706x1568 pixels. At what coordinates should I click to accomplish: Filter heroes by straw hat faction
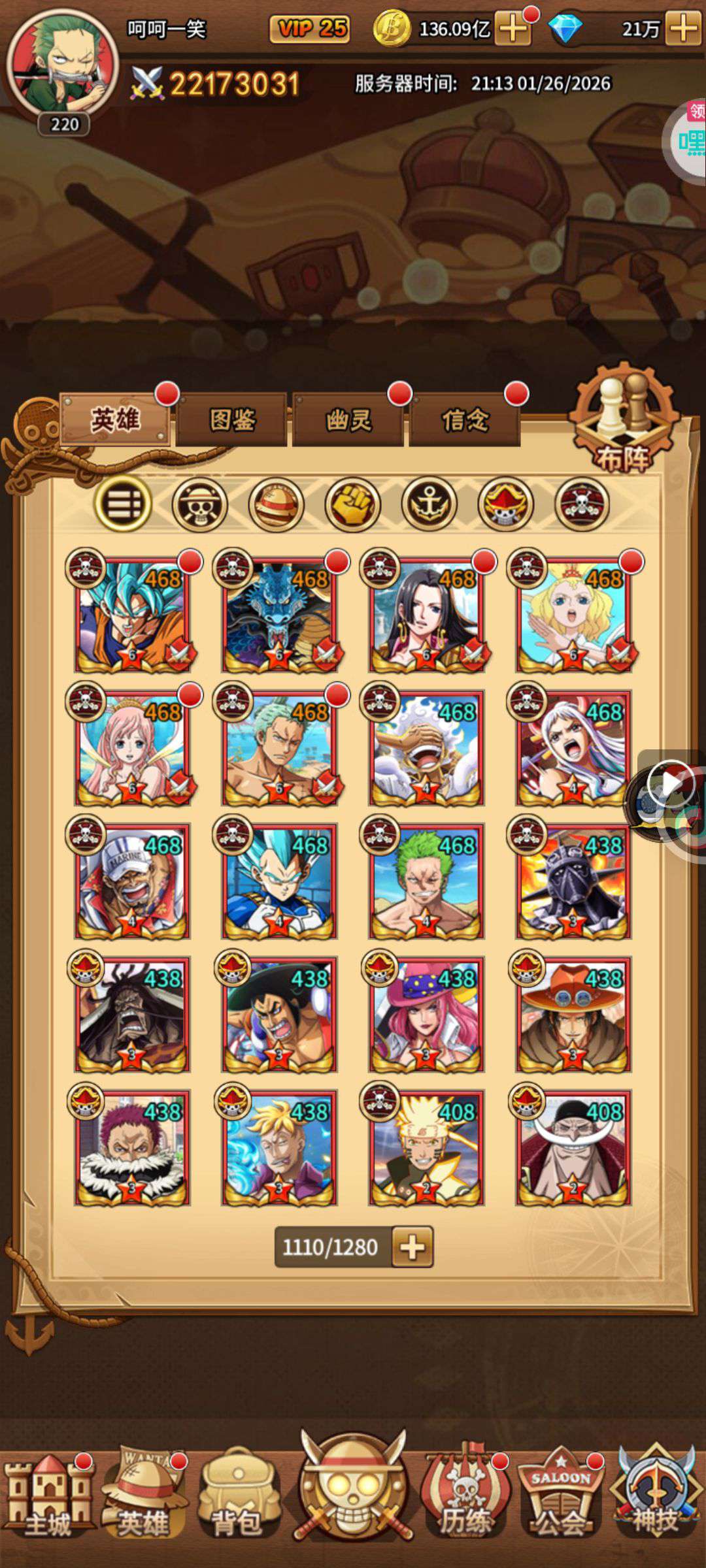coord(277,504)
